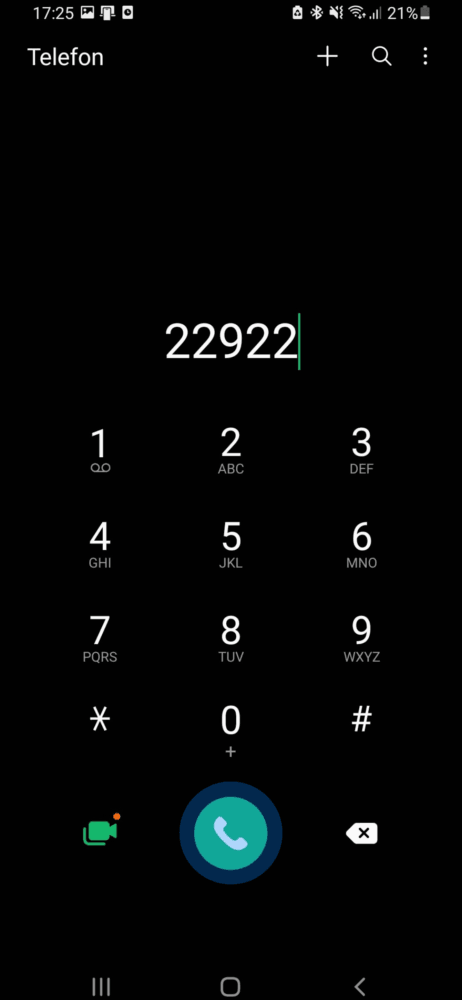462x1000 pixels.
Task: Go back using the system back button
Action: click(x=361, y=986)
